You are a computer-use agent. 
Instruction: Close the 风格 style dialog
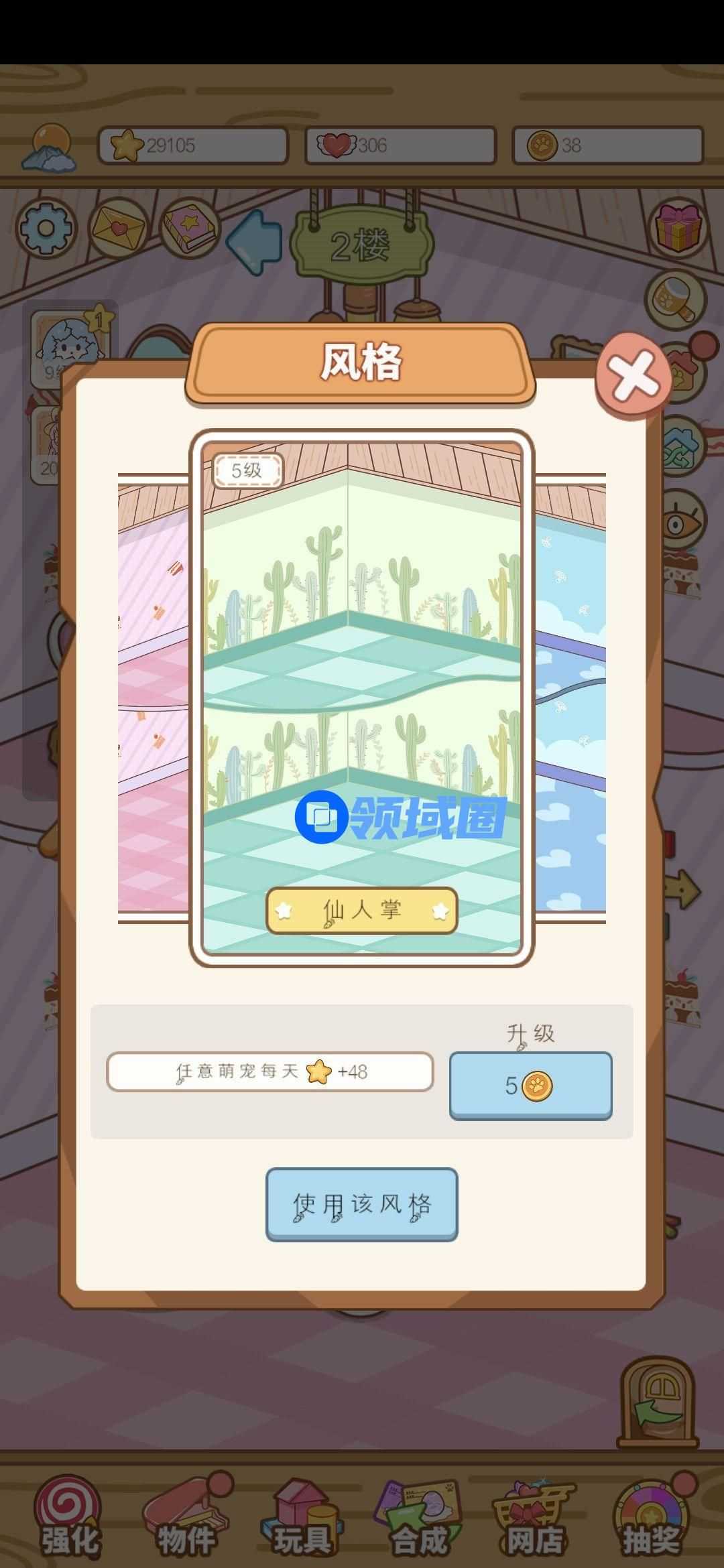(x=633, y=377)
